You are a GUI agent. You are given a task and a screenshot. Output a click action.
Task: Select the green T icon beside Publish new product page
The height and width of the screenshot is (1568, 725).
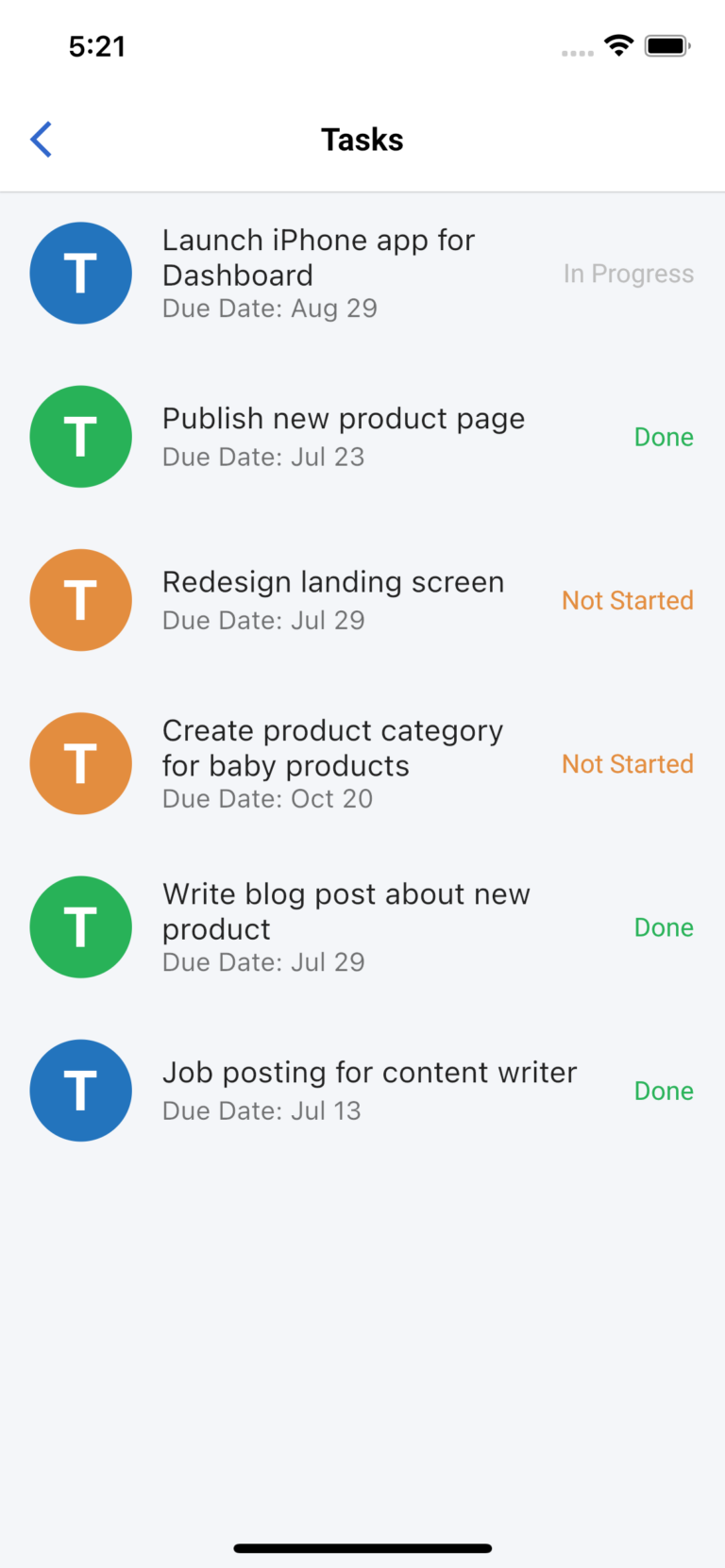click(80, 436)
